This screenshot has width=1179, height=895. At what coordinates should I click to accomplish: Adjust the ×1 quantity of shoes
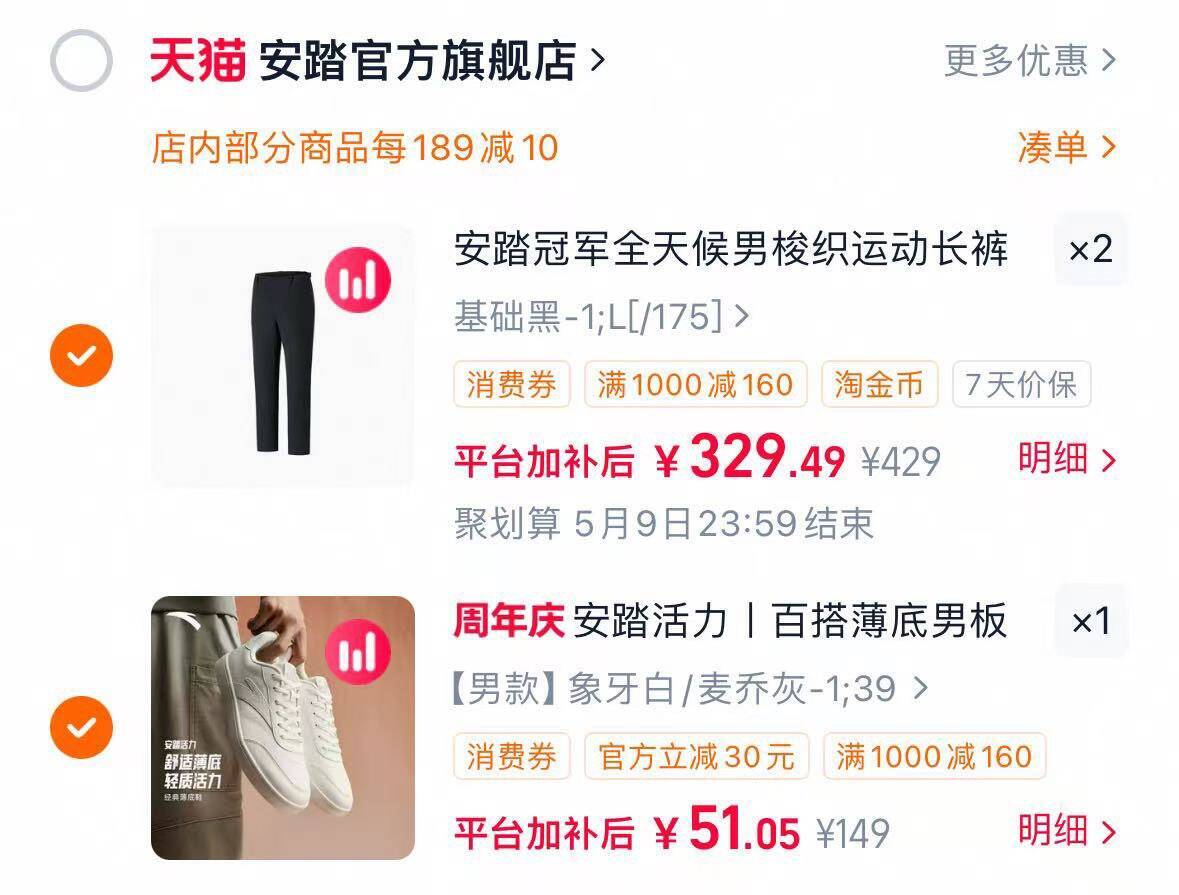pyautogui.click(x=1090, y=621)
